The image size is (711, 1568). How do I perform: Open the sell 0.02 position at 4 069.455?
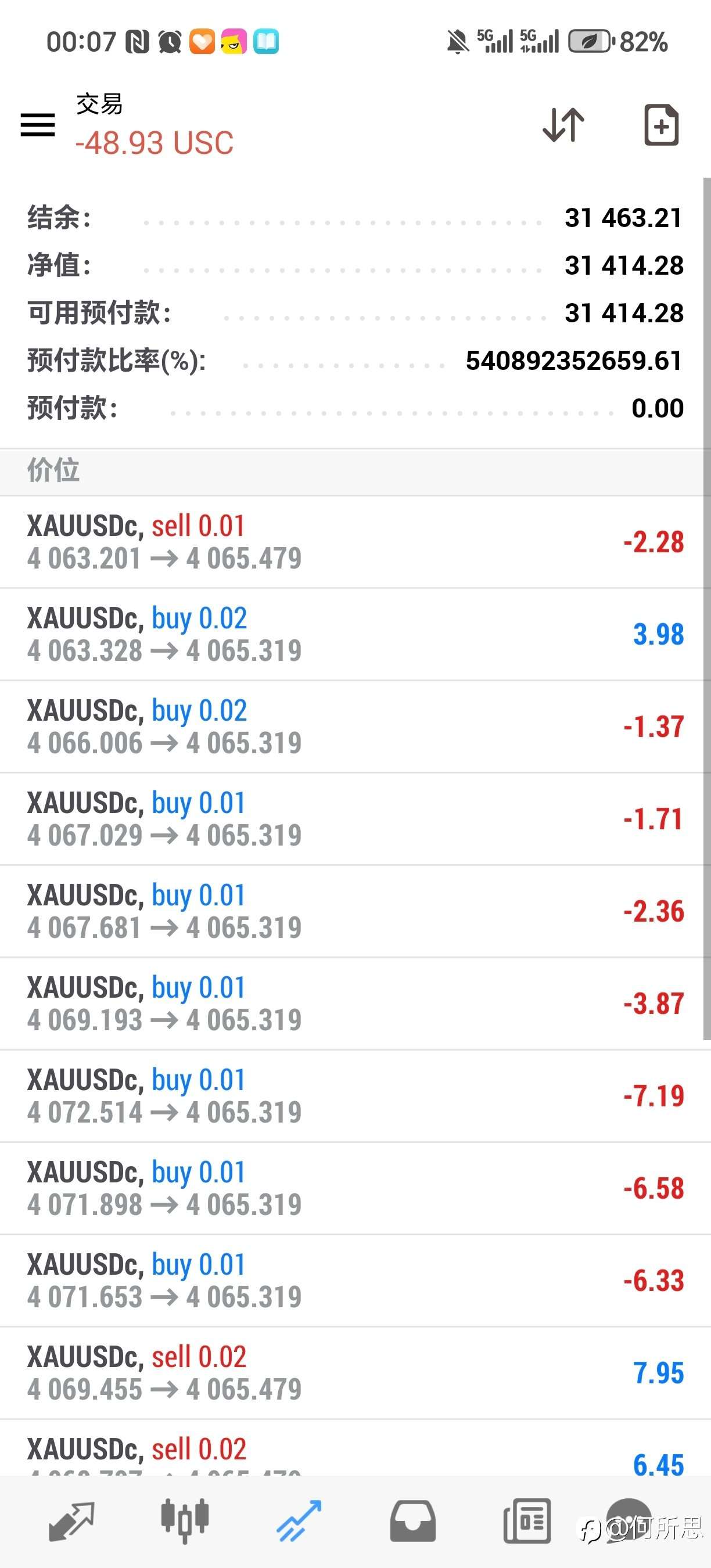point(355,1374)
